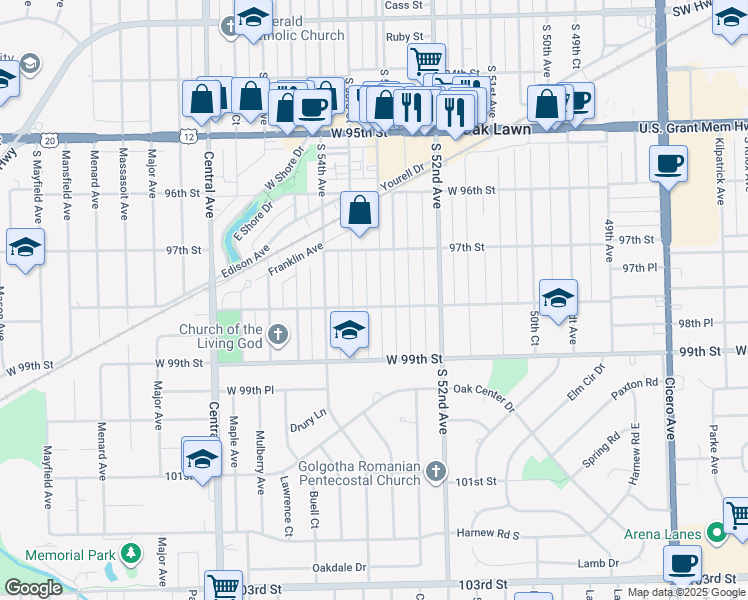Screen dimensions: 748x600
Task: Tap the coffee cup marker below Arena Lanes
Action: [x=682, y=563]
